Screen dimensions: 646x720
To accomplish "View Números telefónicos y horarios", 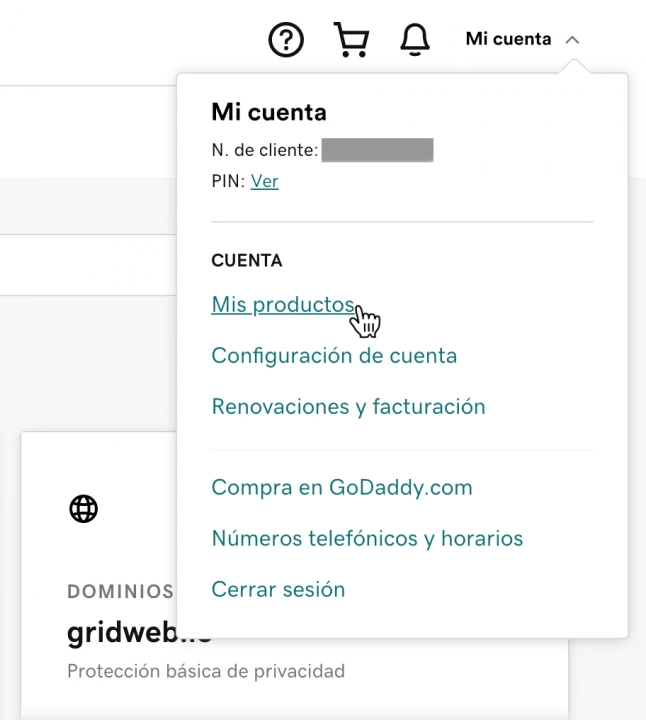I will coord(367,538).
